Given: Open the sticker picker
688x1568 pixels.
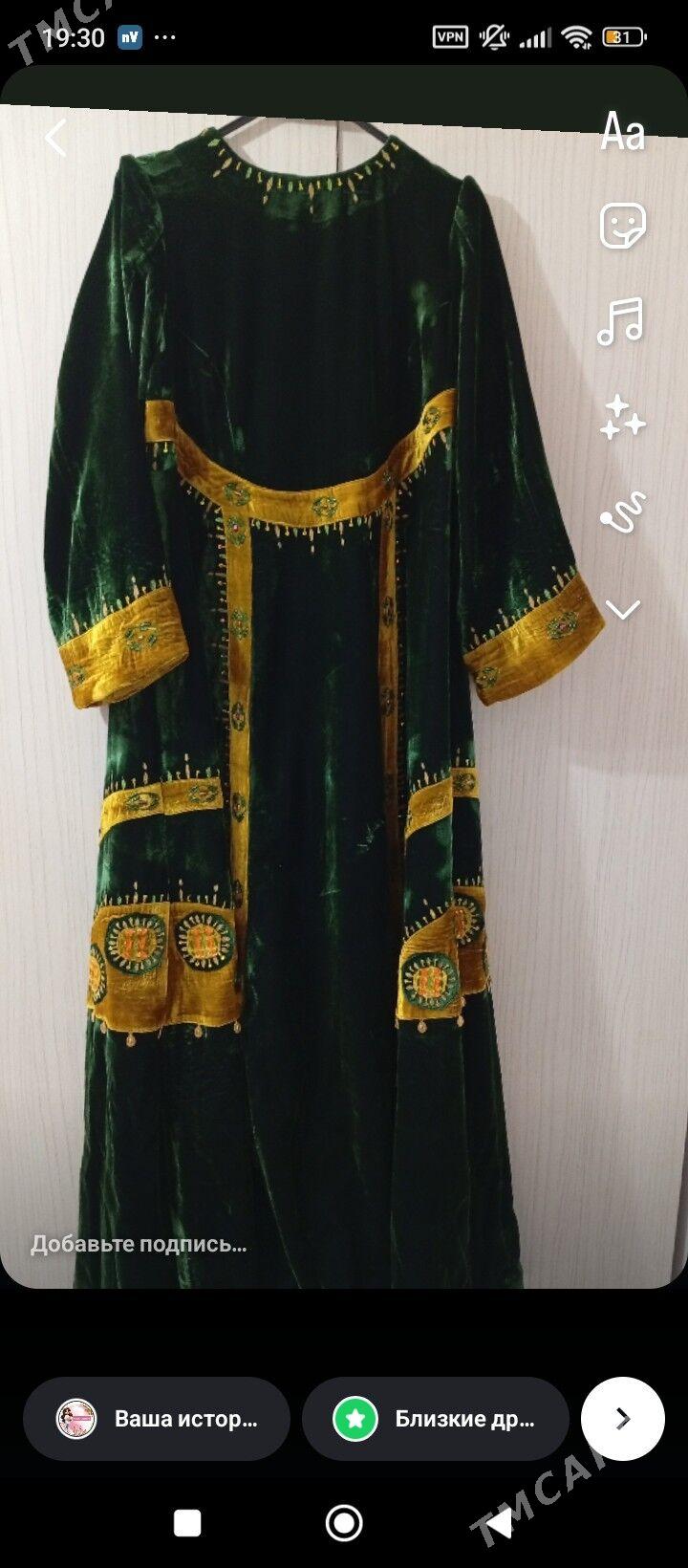Looking at the screenshot, I should pyautogui.click(x=622, y=226).
